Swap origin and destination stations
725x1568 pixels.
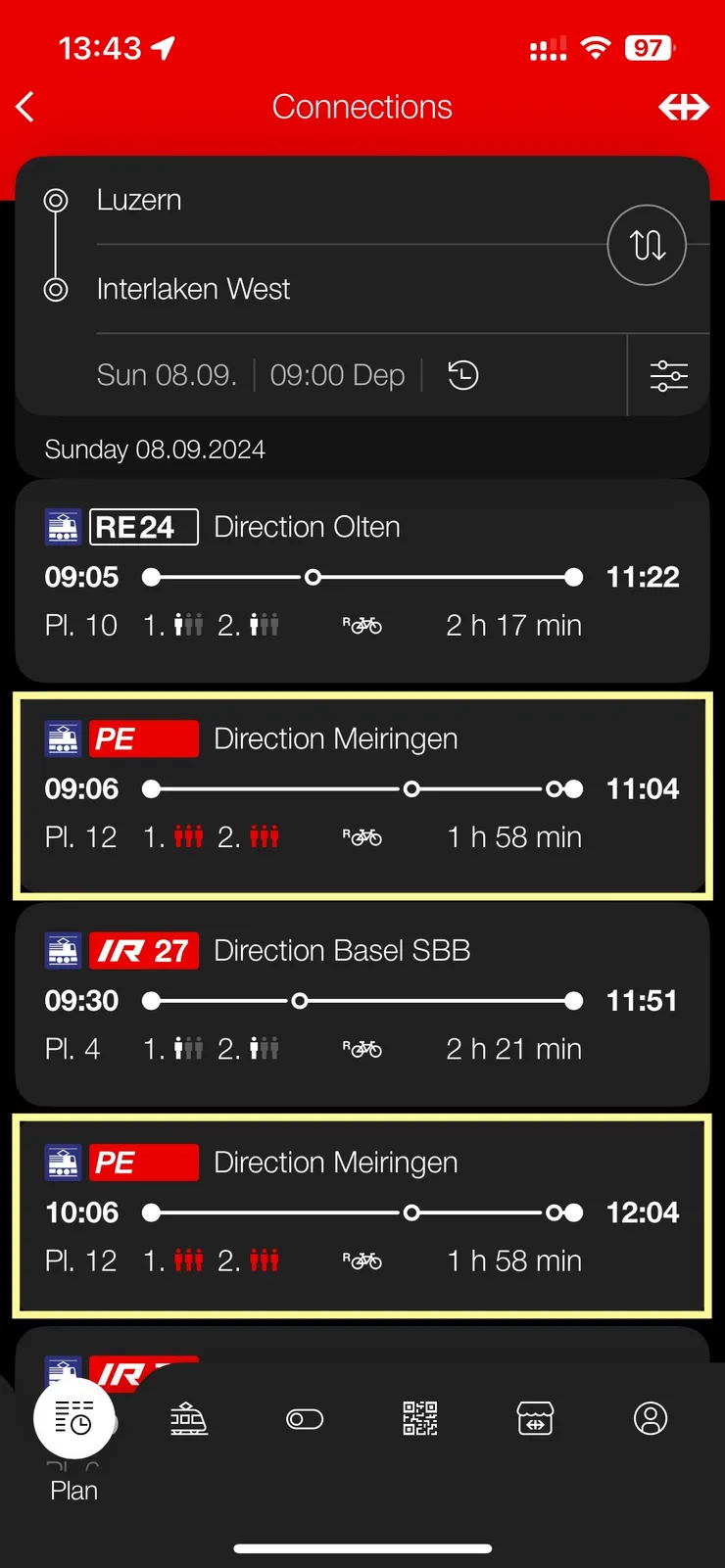point(647,245)
